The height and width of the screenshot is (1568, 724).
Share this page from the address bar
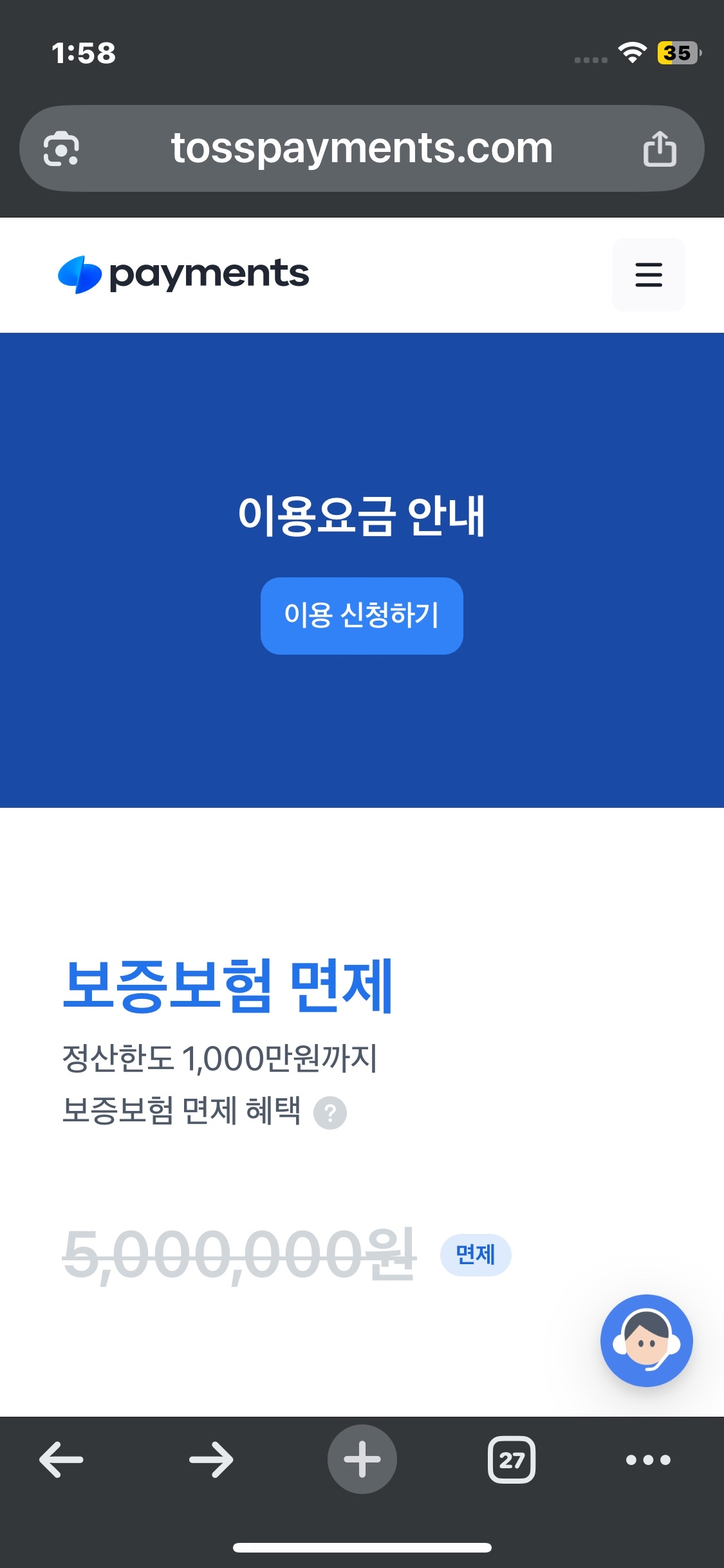(x=660, y=149)
